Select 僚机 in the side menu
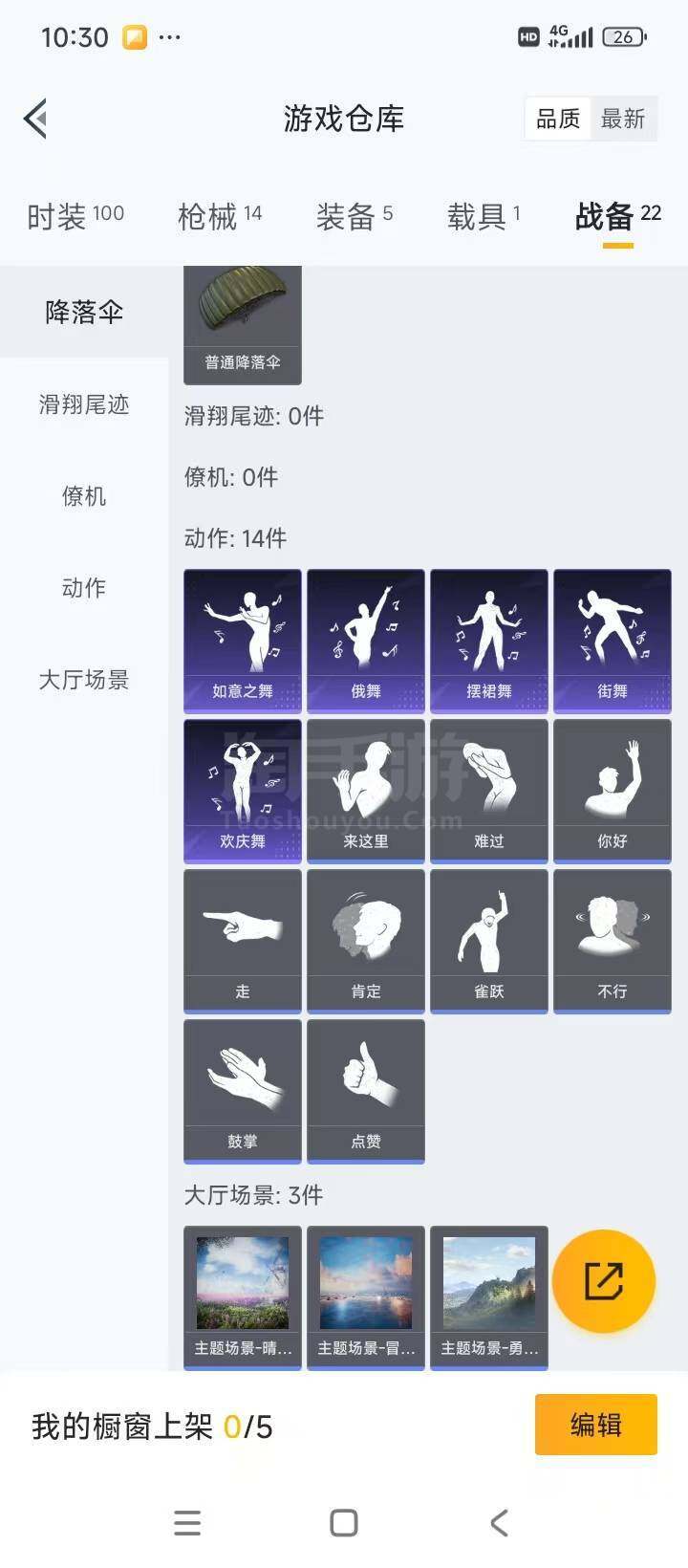 (x=84, y=496)
